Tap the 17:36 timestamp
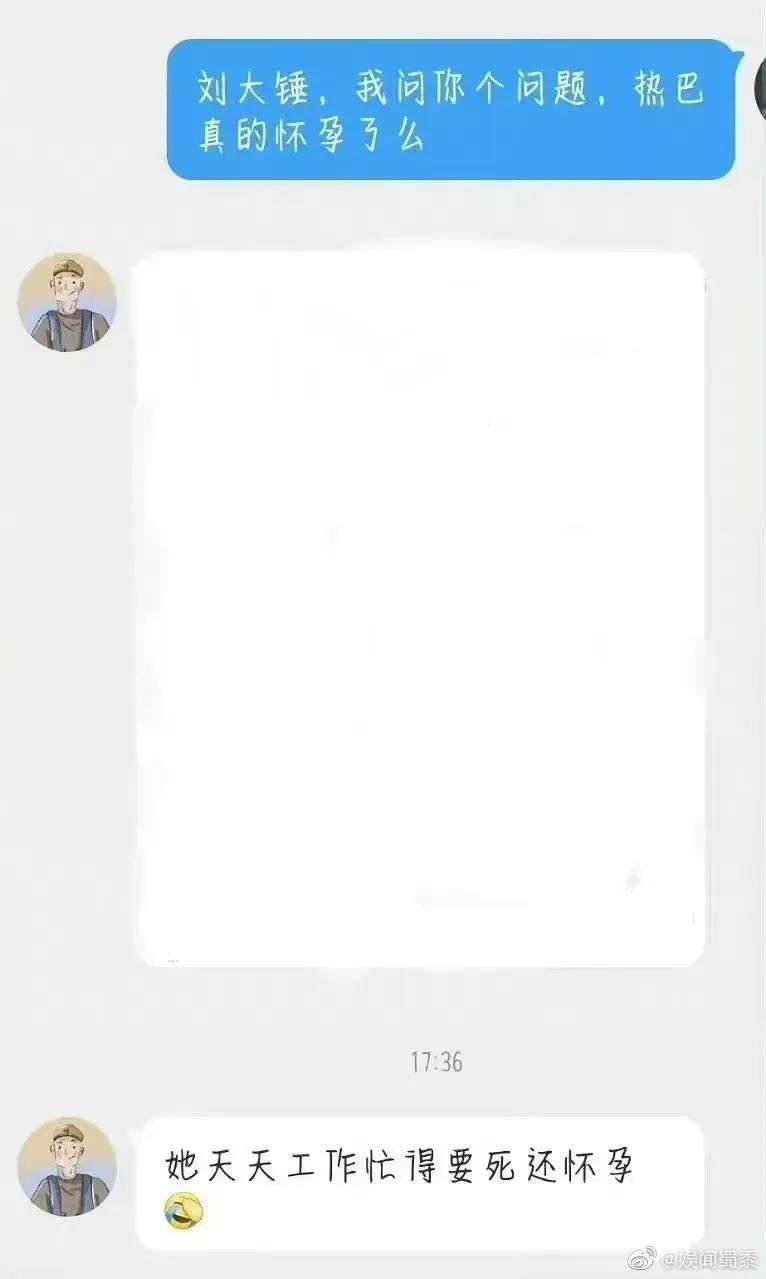Image resolution: width=766 pixels, height=1279 pixels. [434, 1059]
